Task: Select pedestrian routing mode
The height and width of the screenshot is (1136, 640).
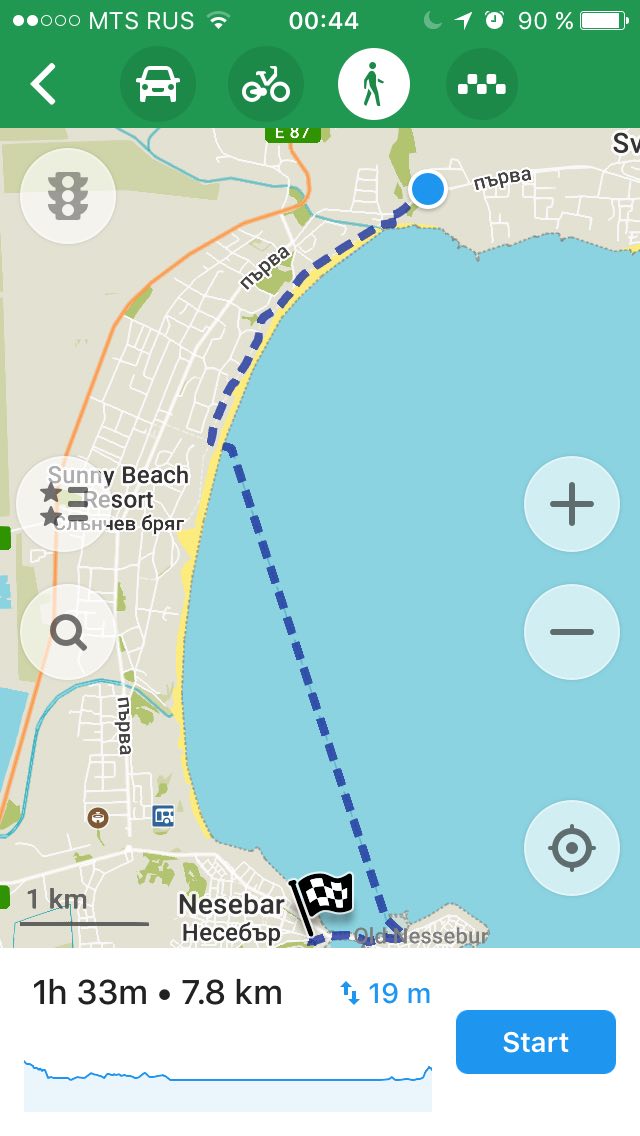Action: (x=373, y=84)
